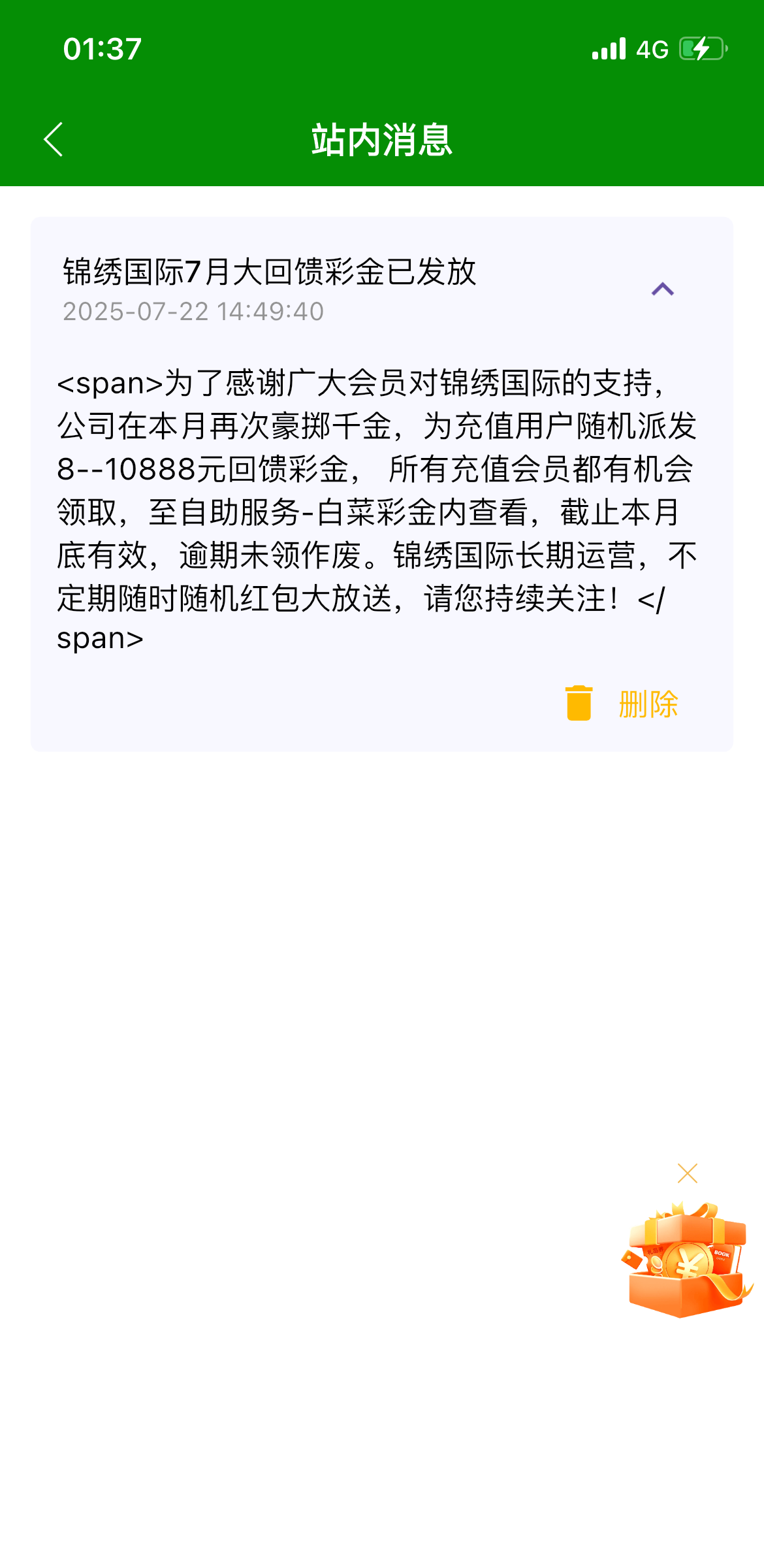Open the floating red envelope gift box

[x=686, y=1262]
